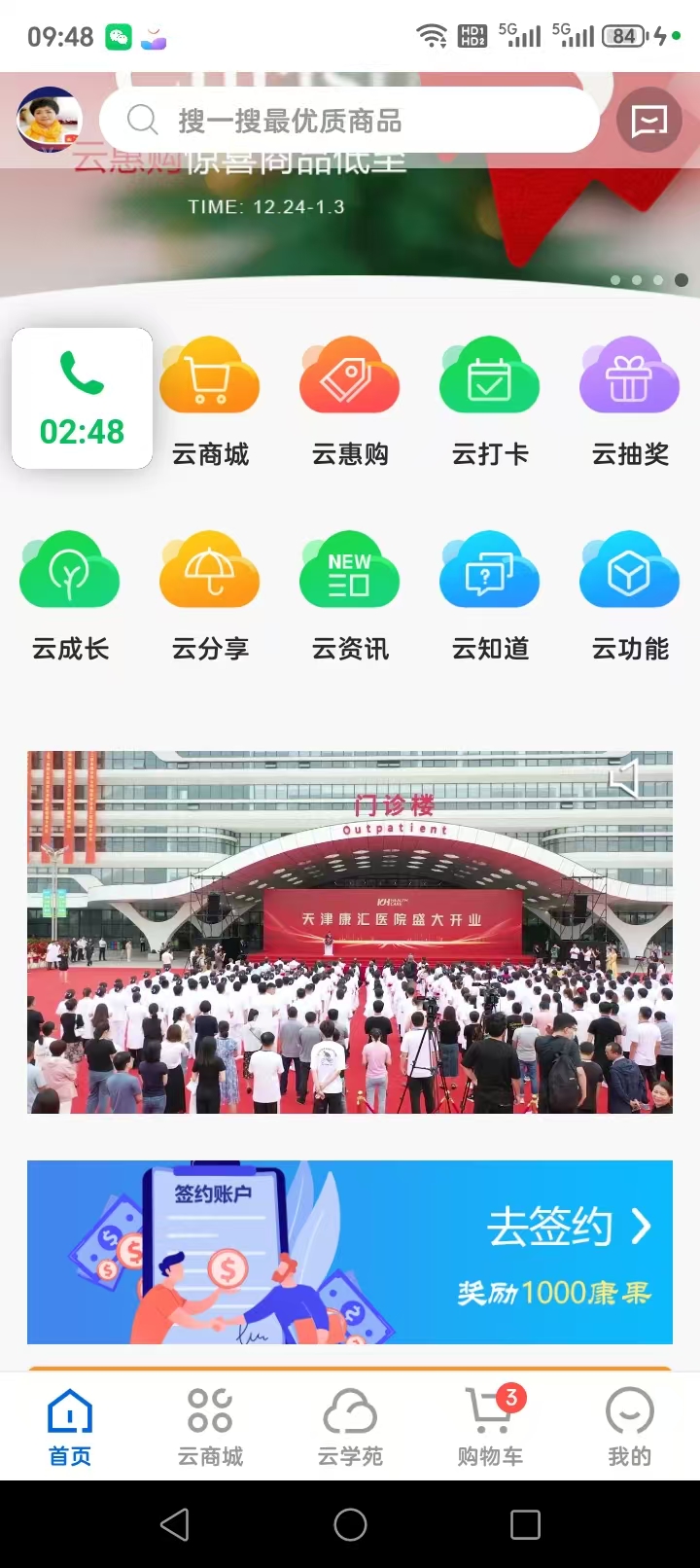Open 云知道 Q&A

tap(490, 595)
